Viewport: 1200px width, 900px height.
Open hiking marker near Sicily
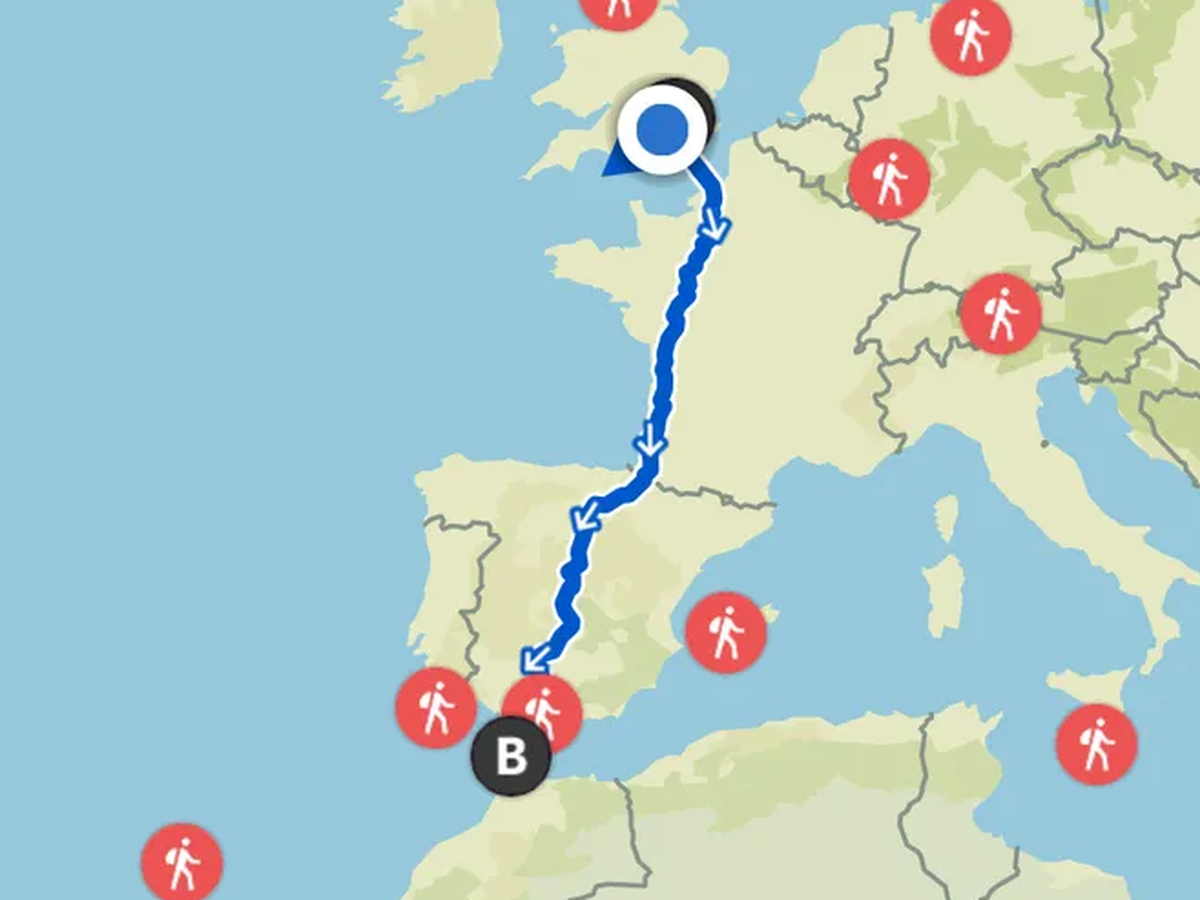1096,744
